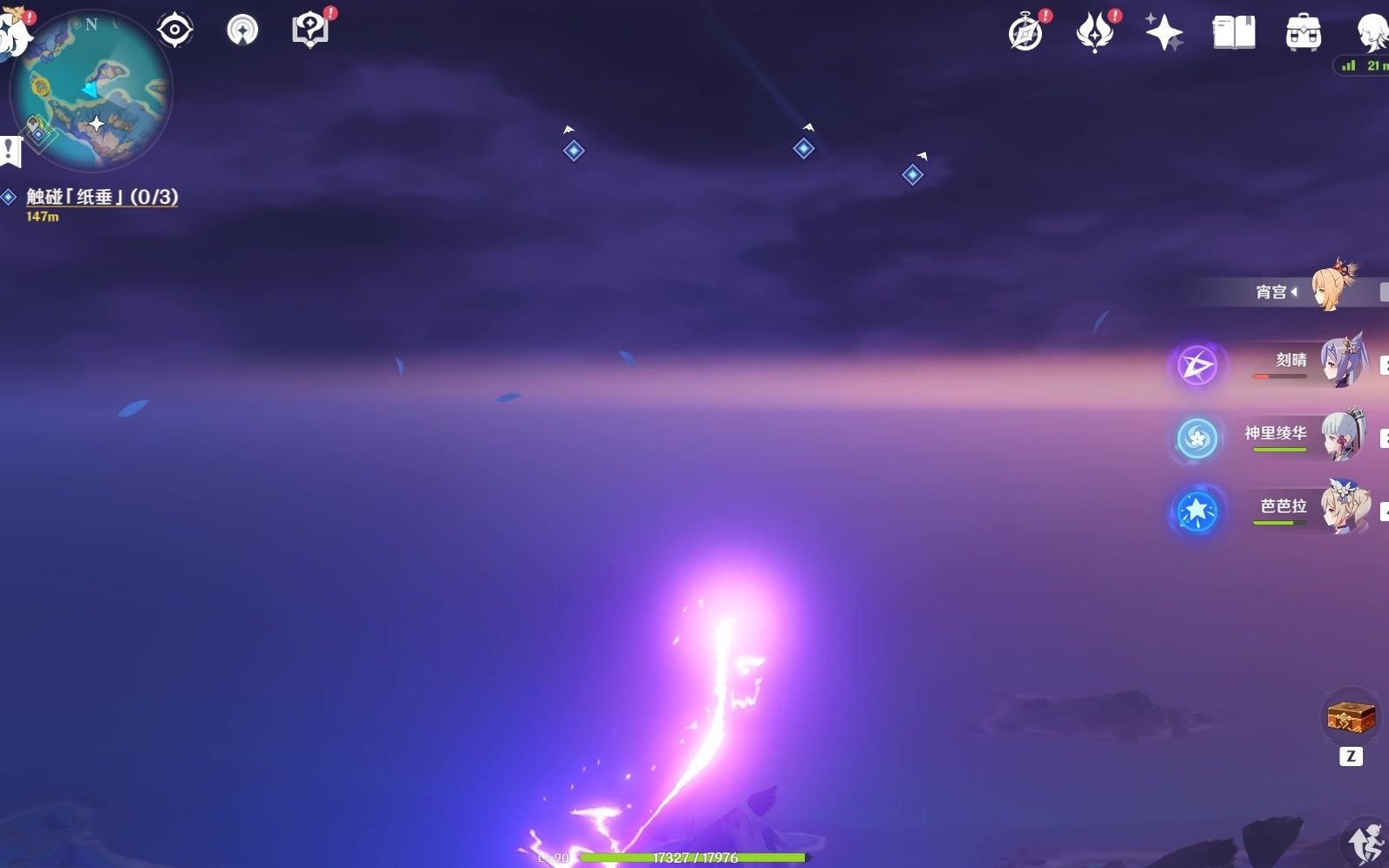This screenshot has height=868, width=1389.
Task: Activate elemental sight eye icon
Action: pos(174,30)
